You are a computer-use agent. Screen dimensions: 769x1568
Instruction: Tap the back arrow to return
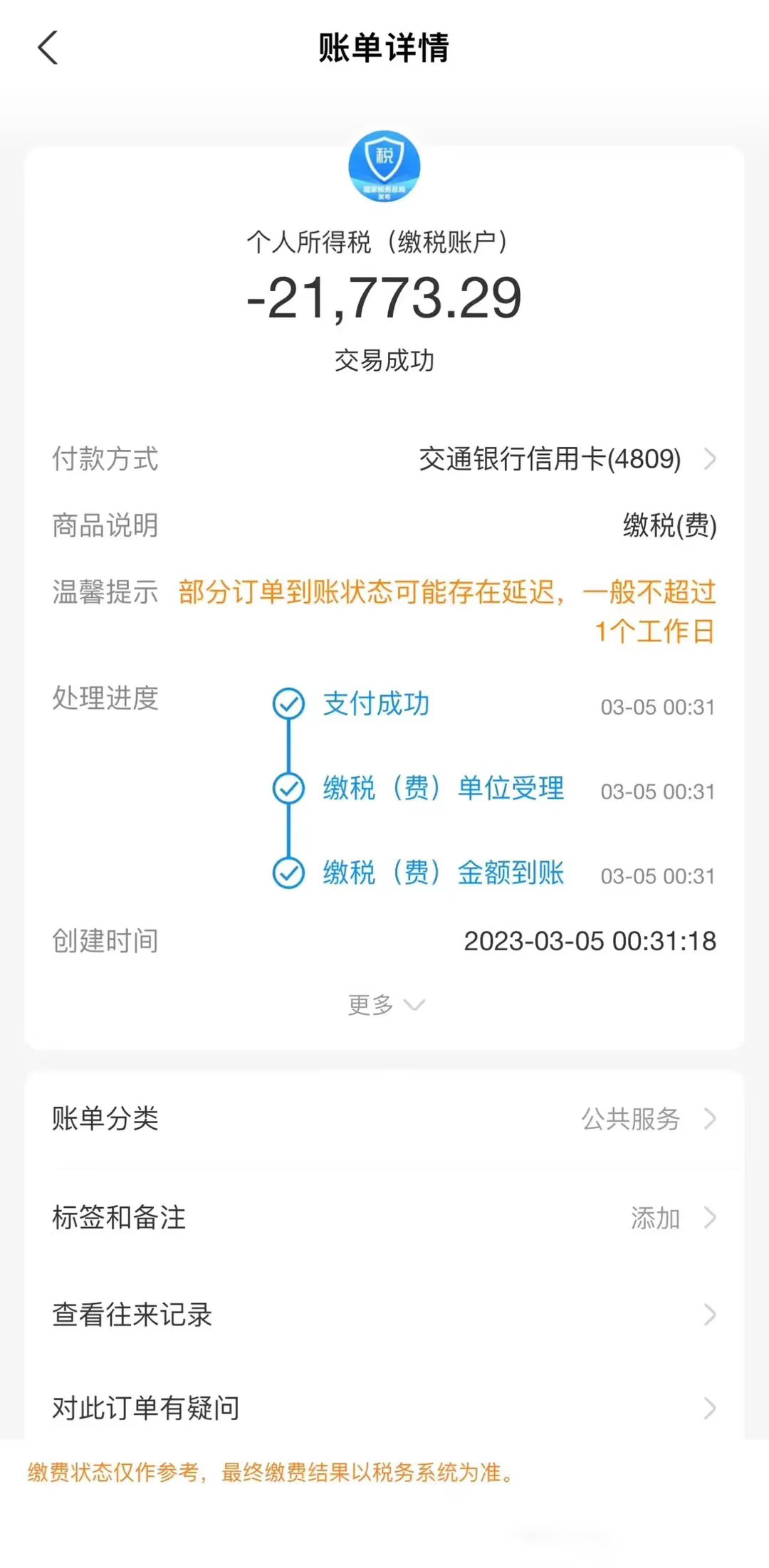click(x=47, y=48)
